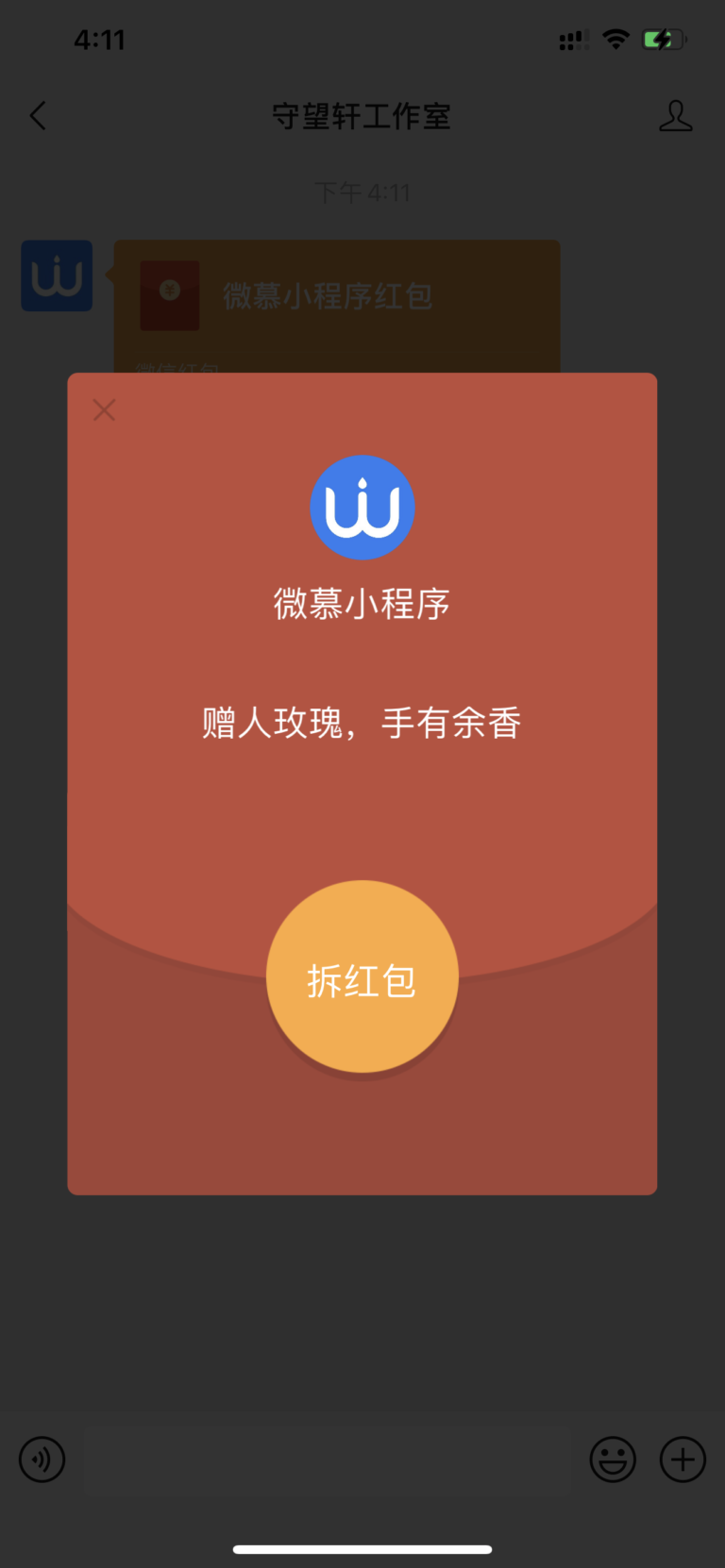The height and width of the screenshot is (1568, 725).
Task: Tap the 拆红包 button to open the red packet
Action: [362, 977]
